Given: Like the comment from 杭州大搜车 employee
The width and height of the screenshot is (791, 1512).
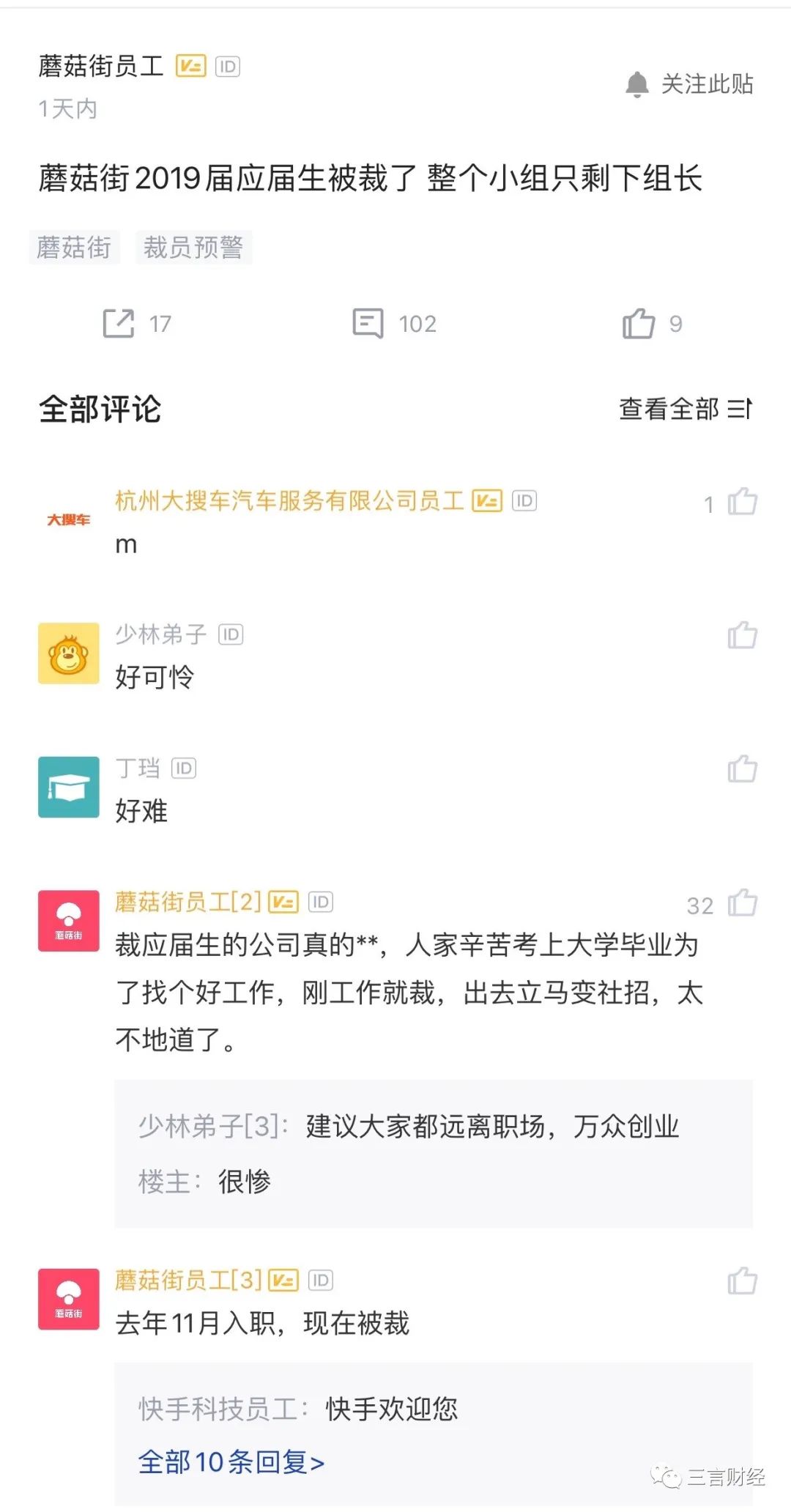Looking at the screenshot, I should pyautogui.click(x=742, y=503).
